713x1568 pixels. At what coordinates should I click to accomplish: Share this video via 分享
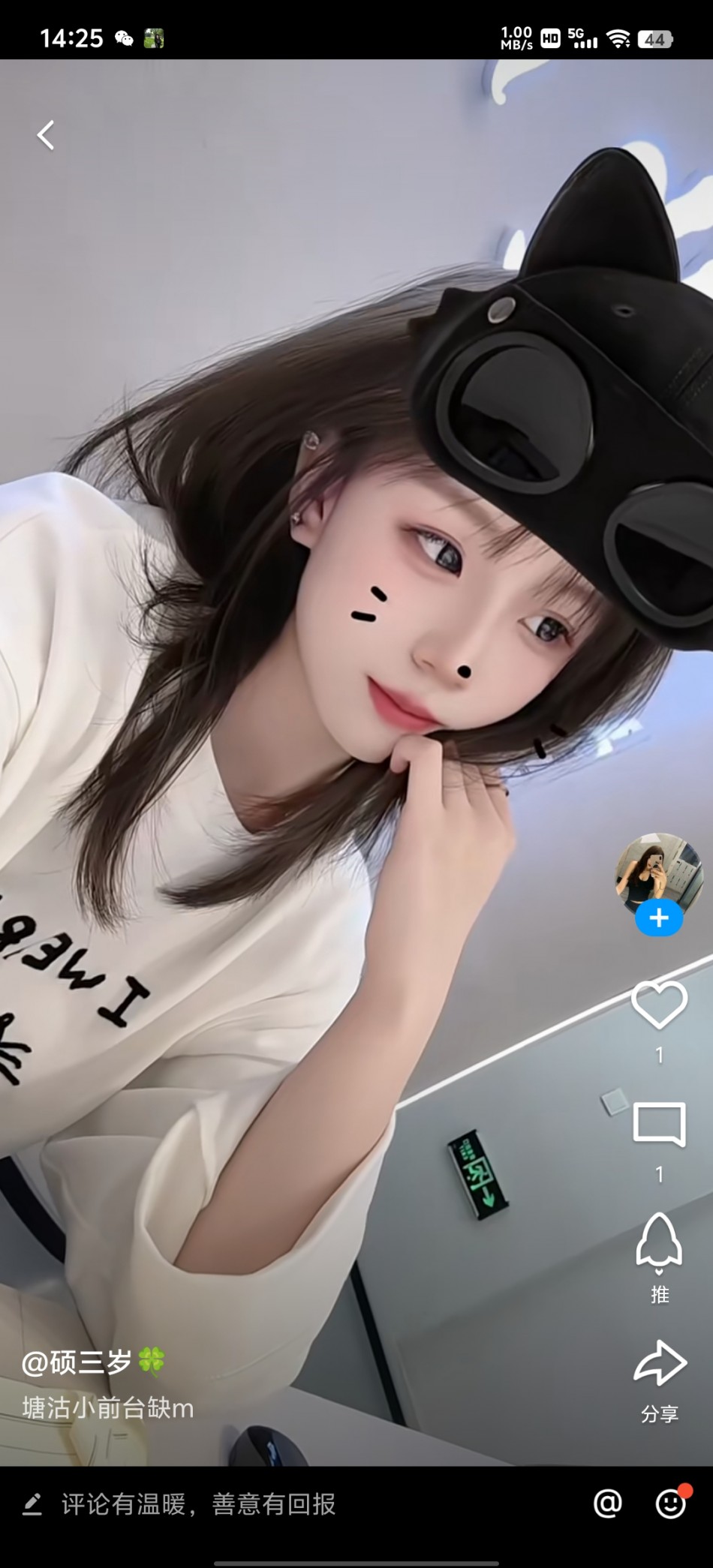[658, 1364]
